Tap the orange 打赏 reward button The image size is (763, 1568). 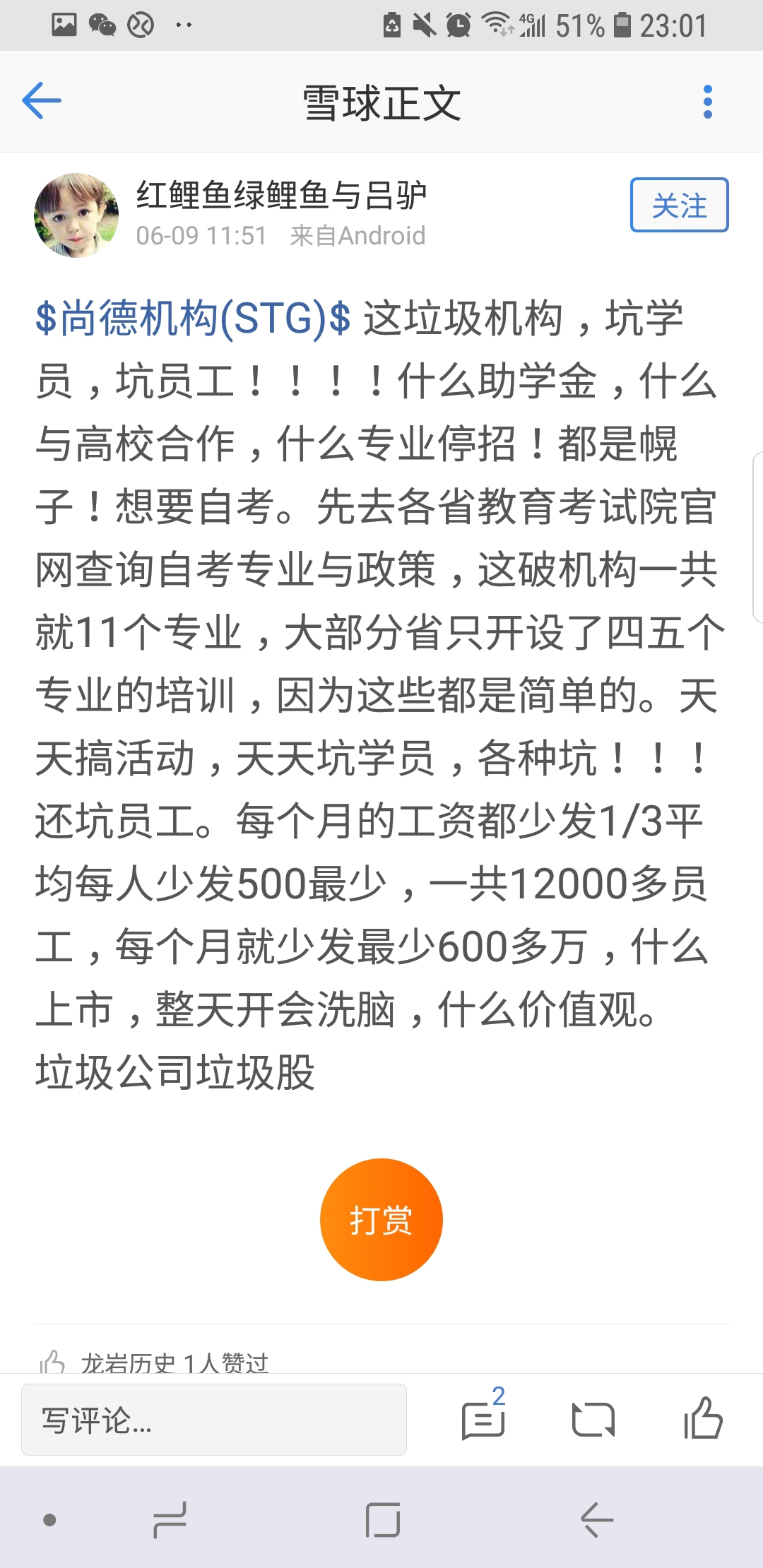pyautogui.click(x=381, y=1219)
